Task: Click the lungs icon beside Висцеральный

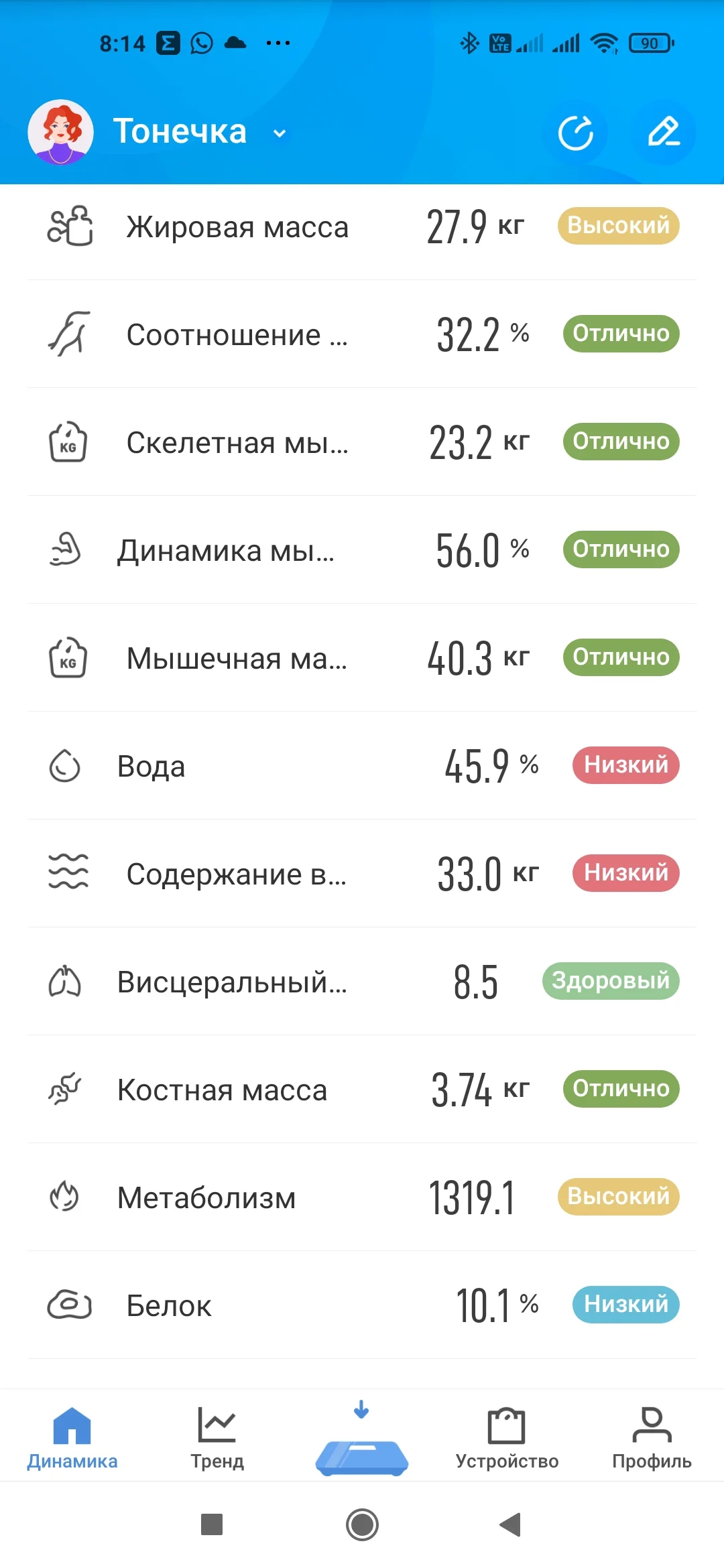Action: click(x=67, y=982)
